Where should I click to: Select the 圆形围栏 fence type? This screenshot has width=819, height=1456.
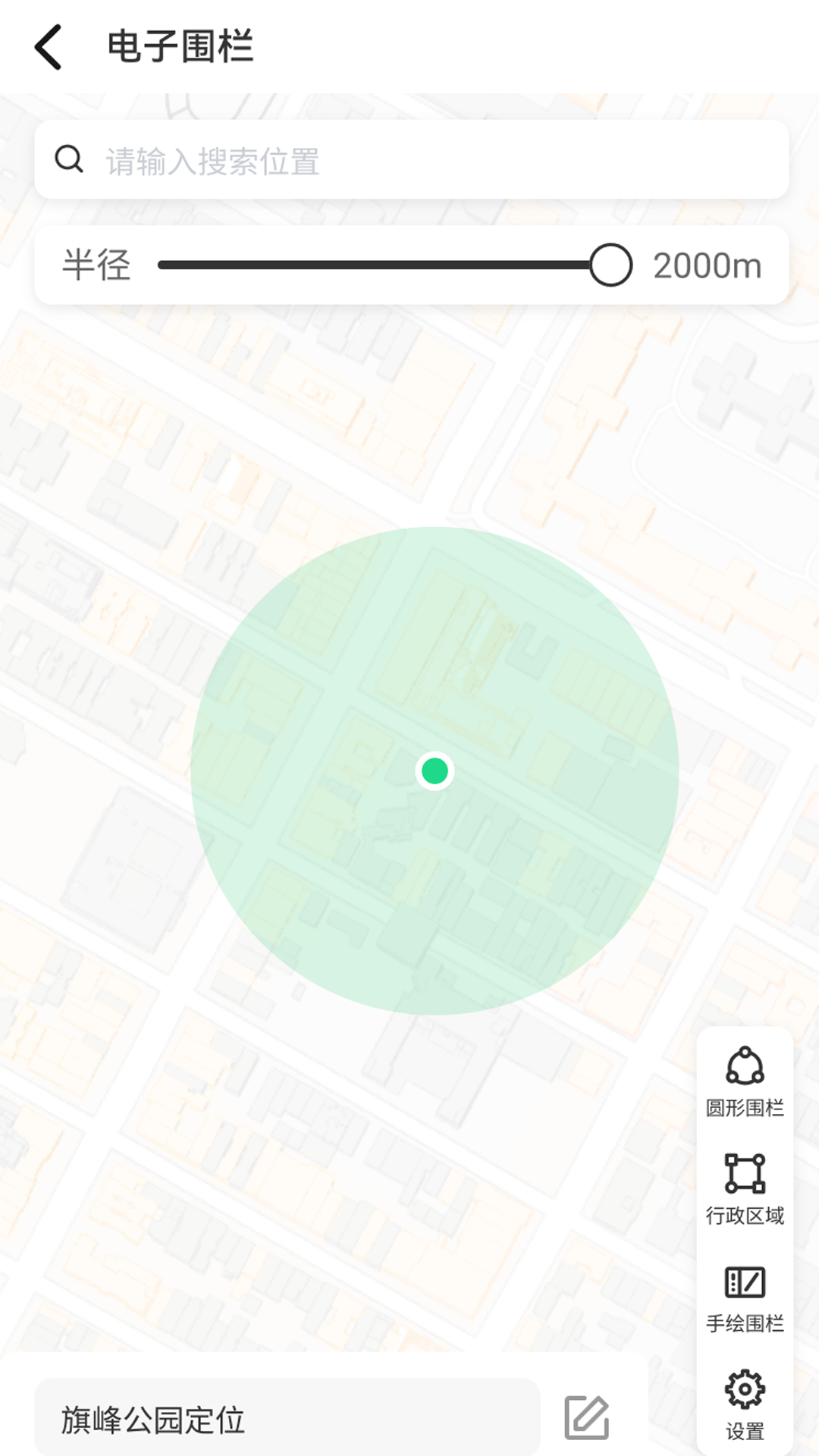745,1081
